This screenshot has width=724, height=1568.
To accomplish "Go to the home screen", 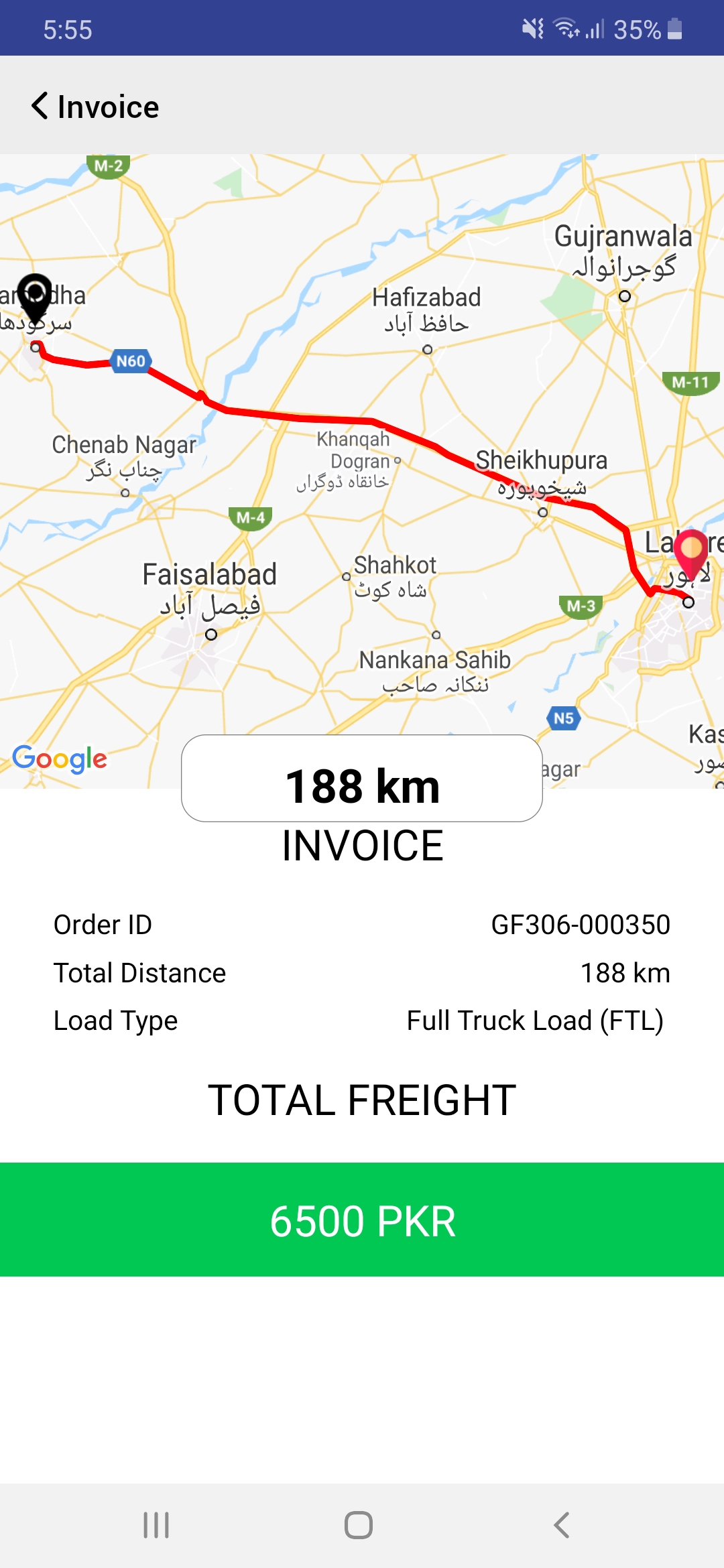I will tap(359, 1525).
